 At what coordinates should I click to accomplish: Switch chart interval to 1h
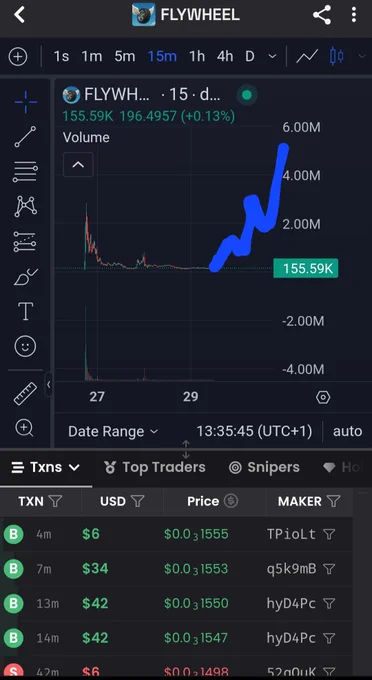click(196, 56)
